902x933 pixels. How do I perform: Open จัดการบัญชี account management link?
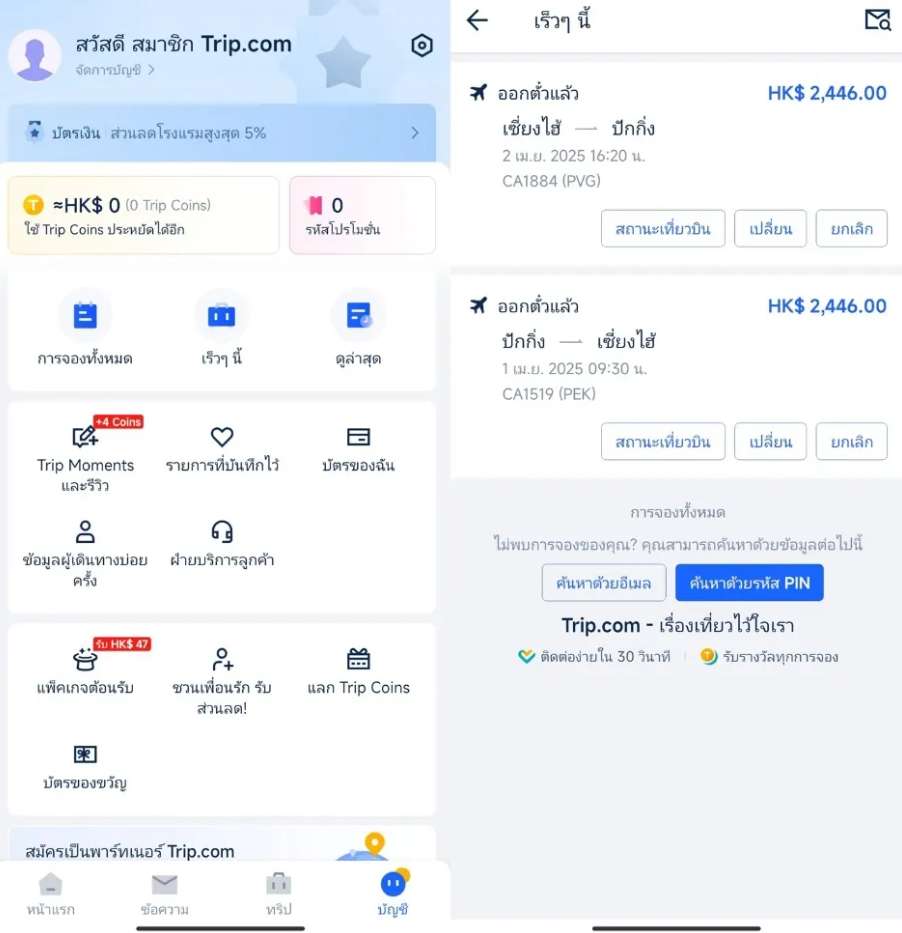pos(115,70)
